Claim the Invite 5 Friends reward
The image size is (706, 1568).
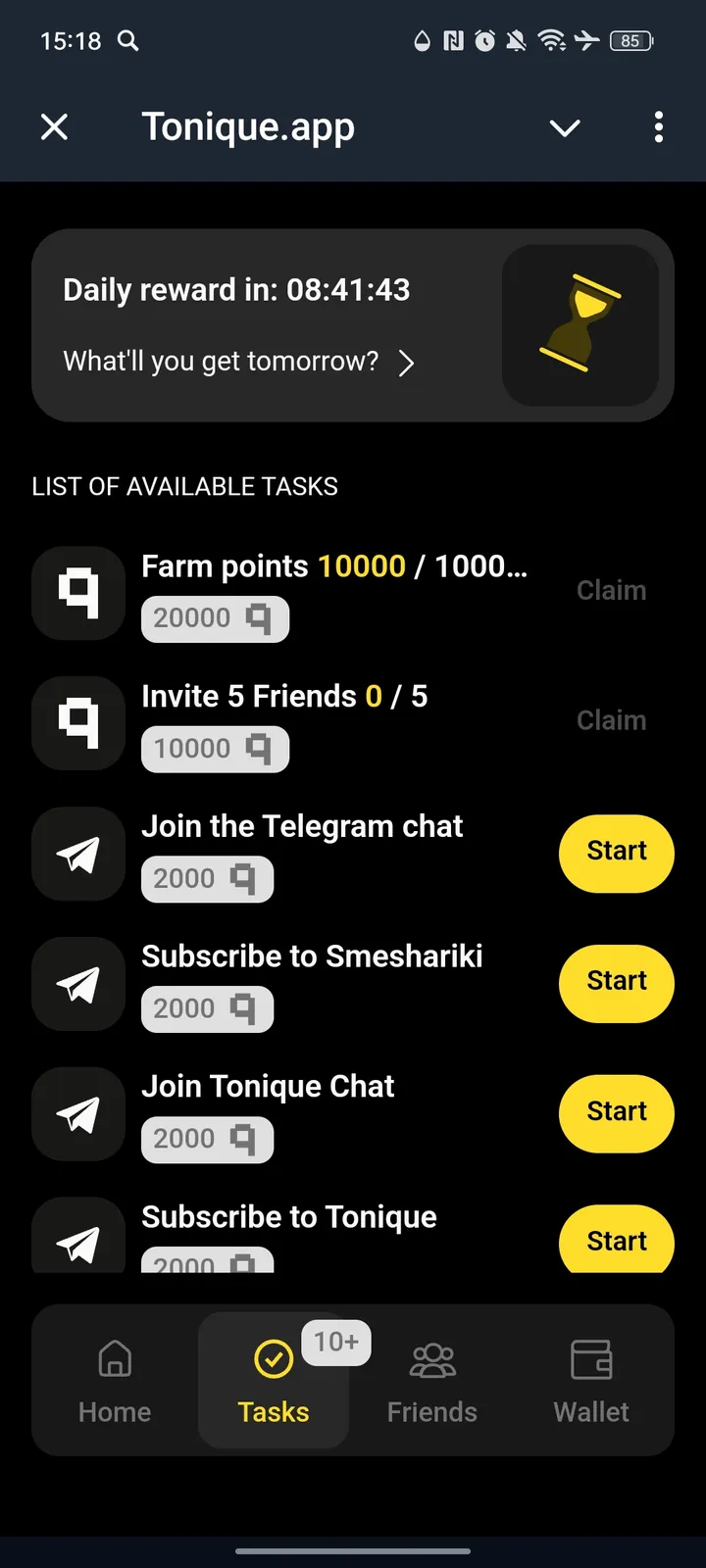pyautogui.click(x=611, y=720)
